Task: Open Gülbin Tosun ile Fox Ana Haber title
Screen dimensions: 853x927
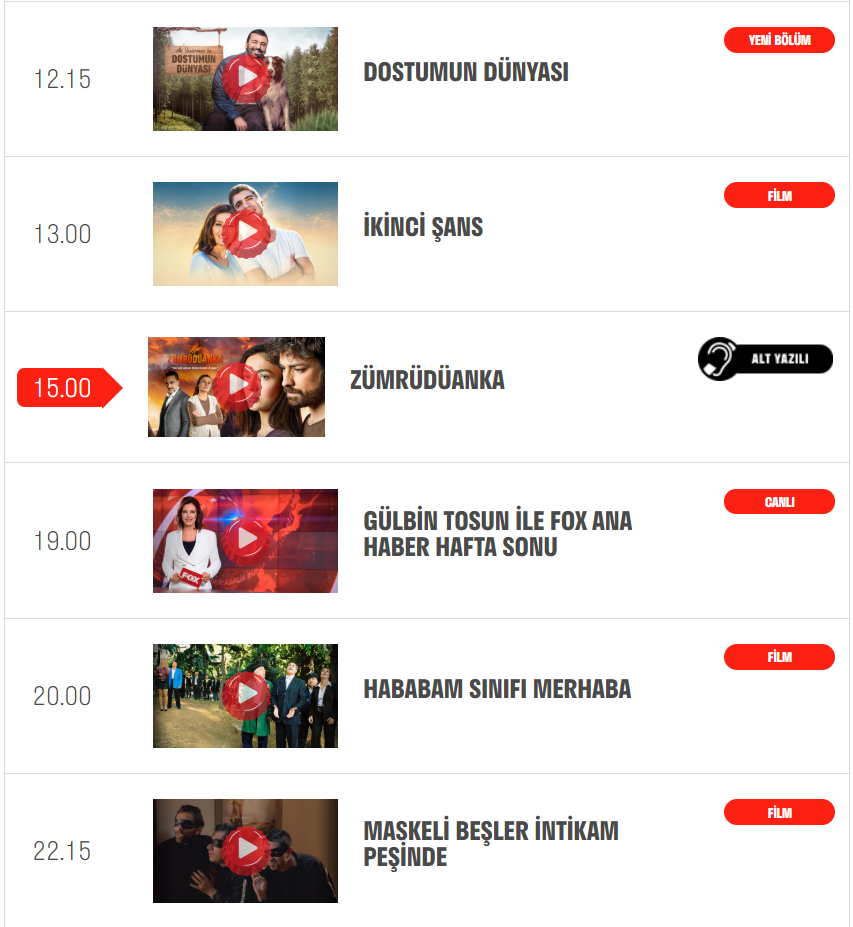Action: 497,534
